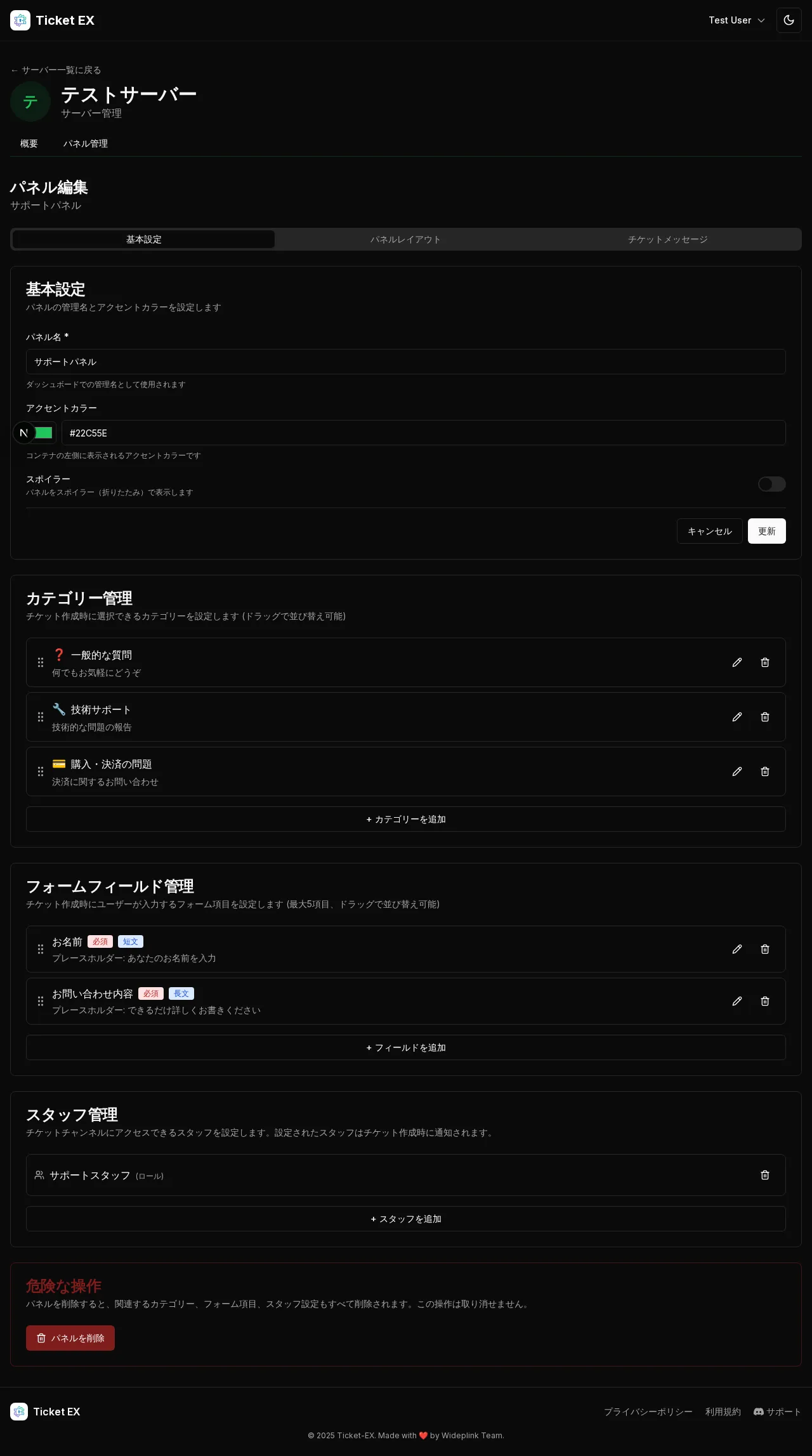Open the Test User dropdown
The image size is (812, 1456).
737,20
